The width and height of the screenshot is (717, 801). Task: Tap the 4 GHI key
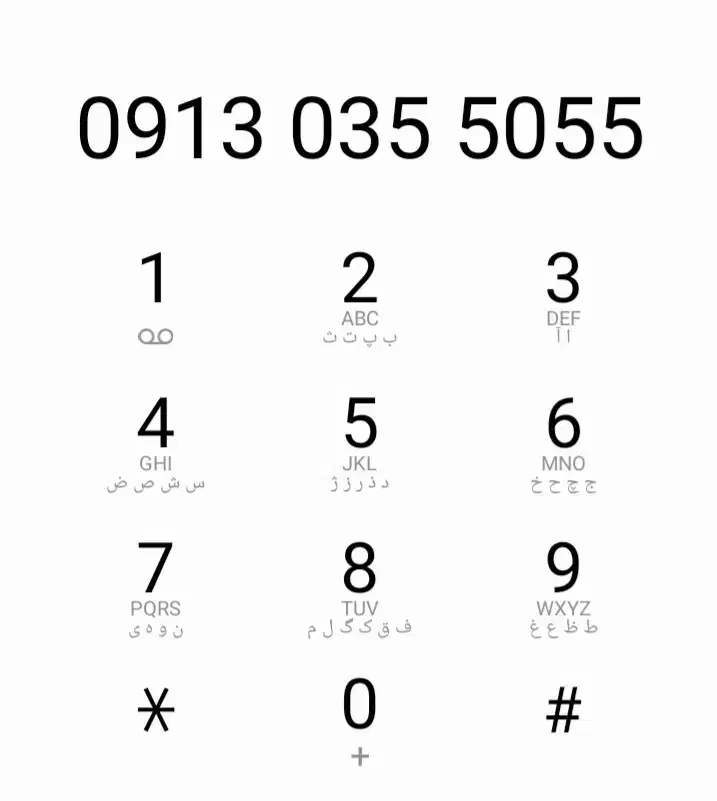(155, 441)
